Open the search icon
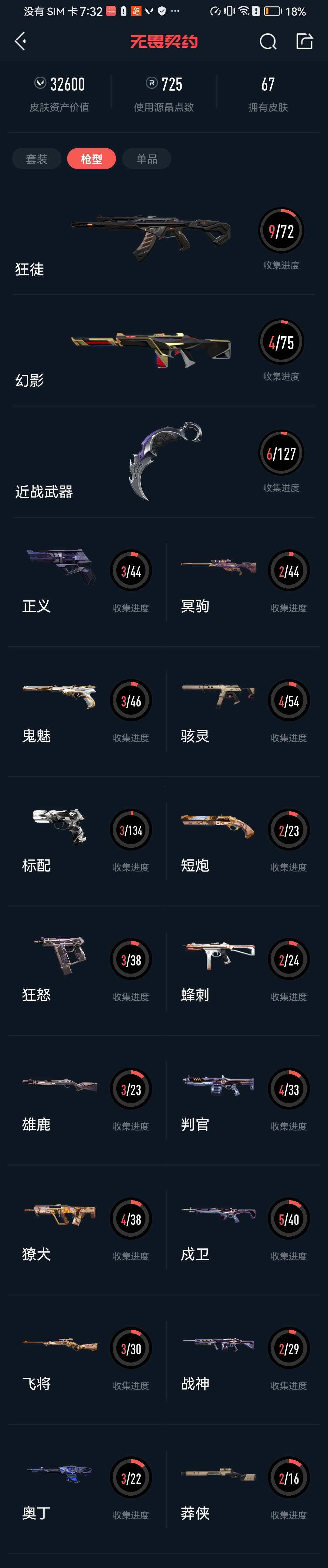Viewport: 328px width, 1568px height. pos(268,41)
